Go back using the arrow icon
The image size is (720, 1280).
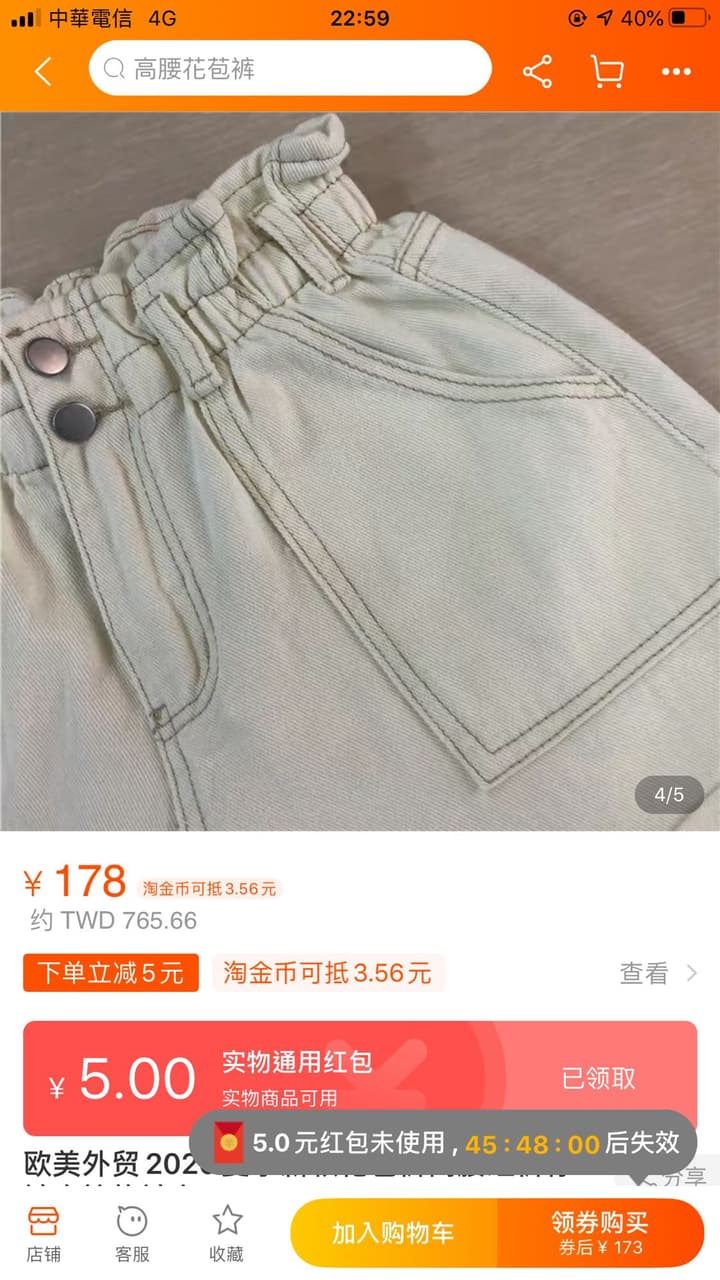(42, 71)
